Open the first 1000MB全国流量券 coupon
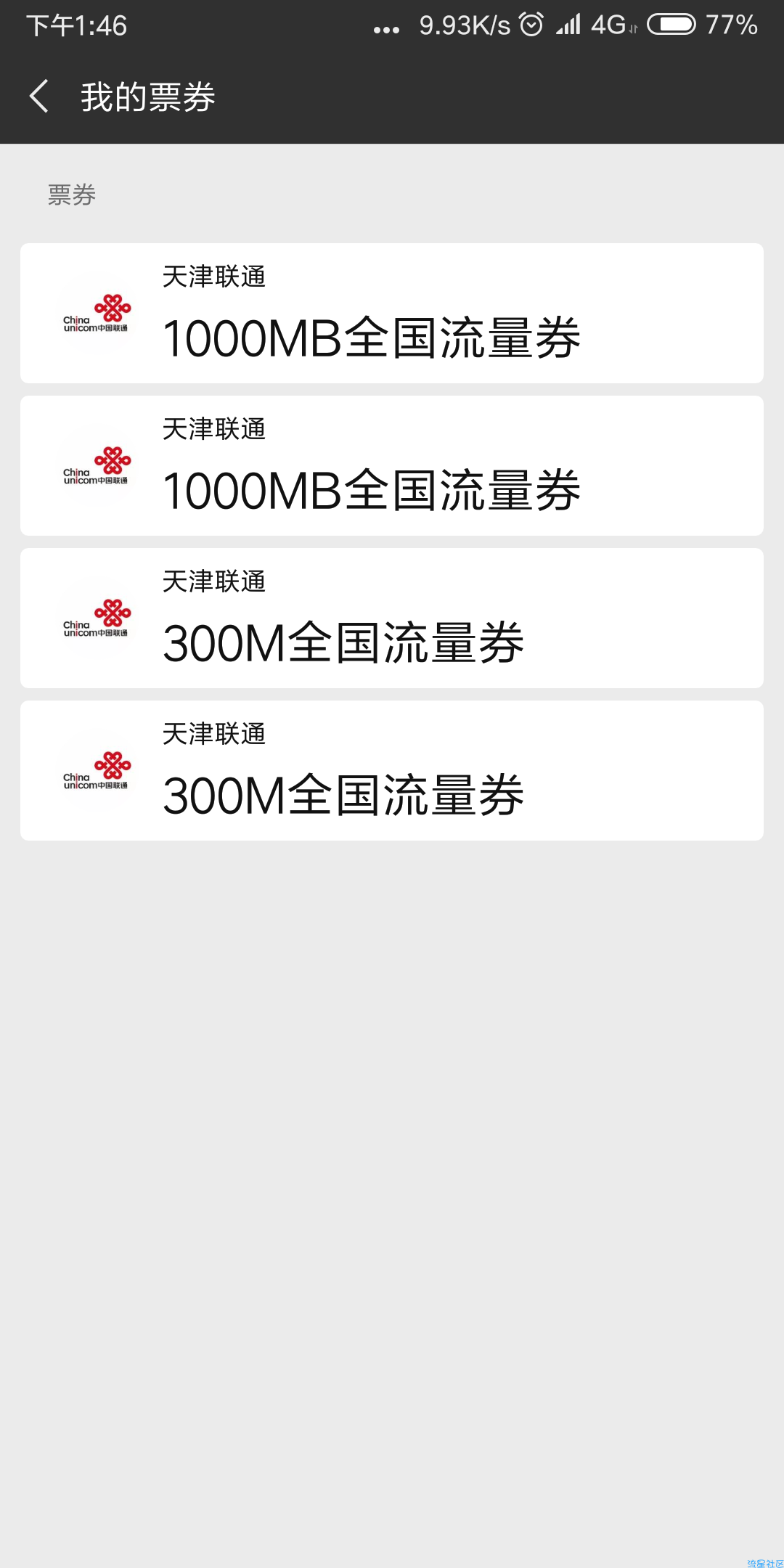The width and height of the screenshot is (784, 1568). point(392,313)
